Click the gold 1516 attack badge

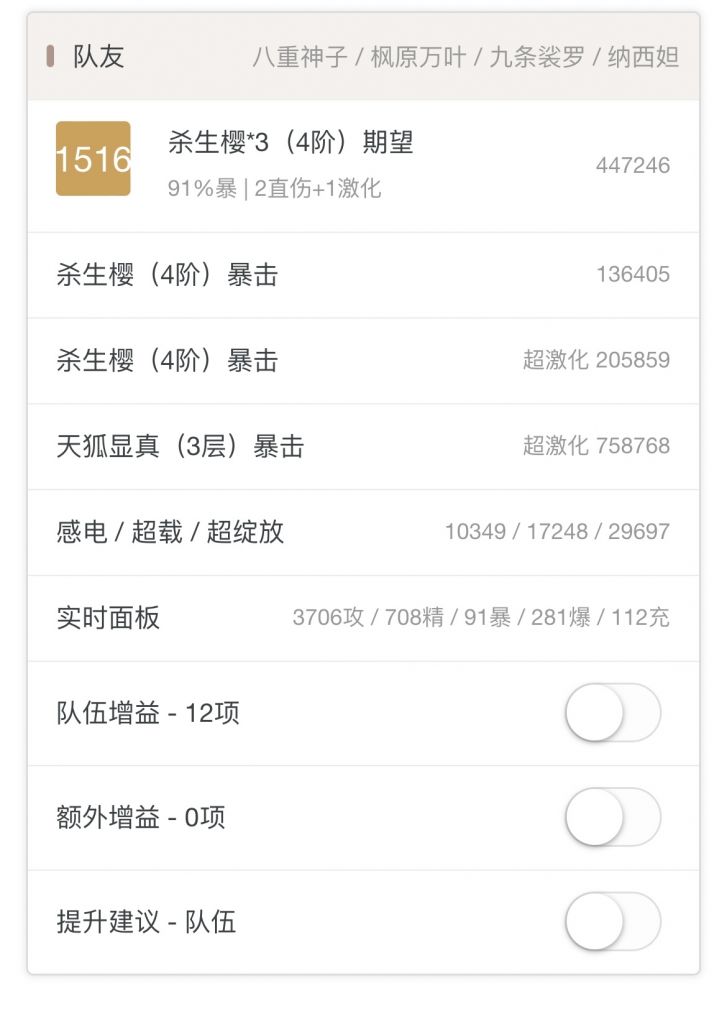[x=94, y=158]
